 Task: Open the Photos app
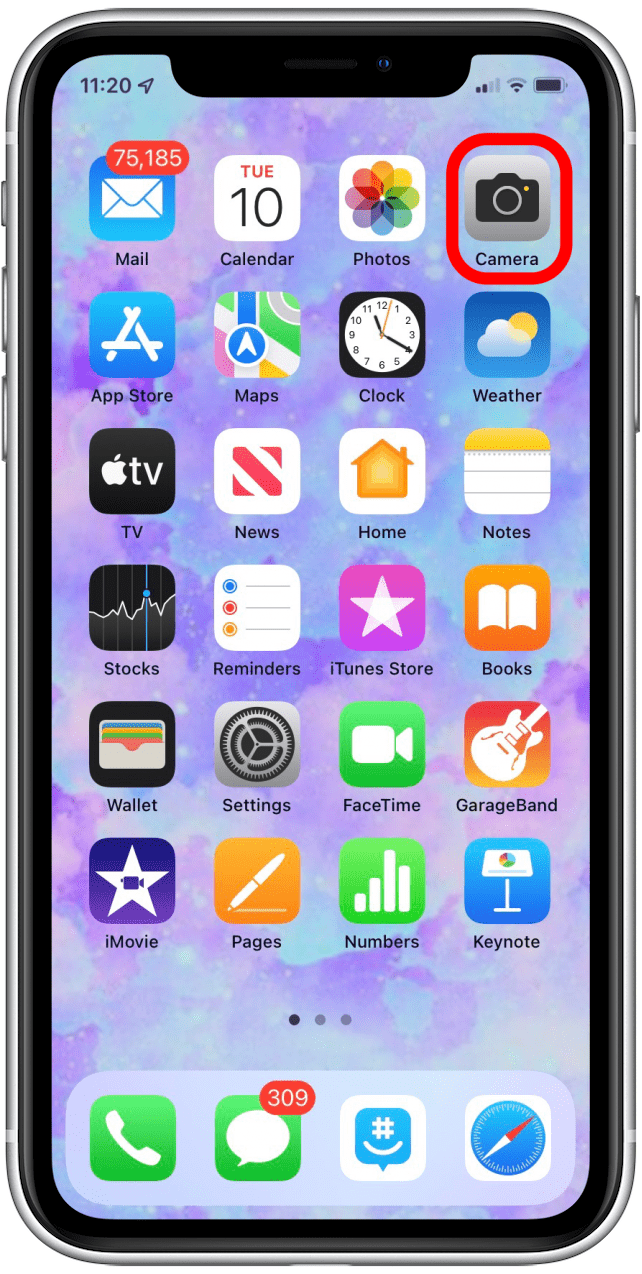pos(382,199)
